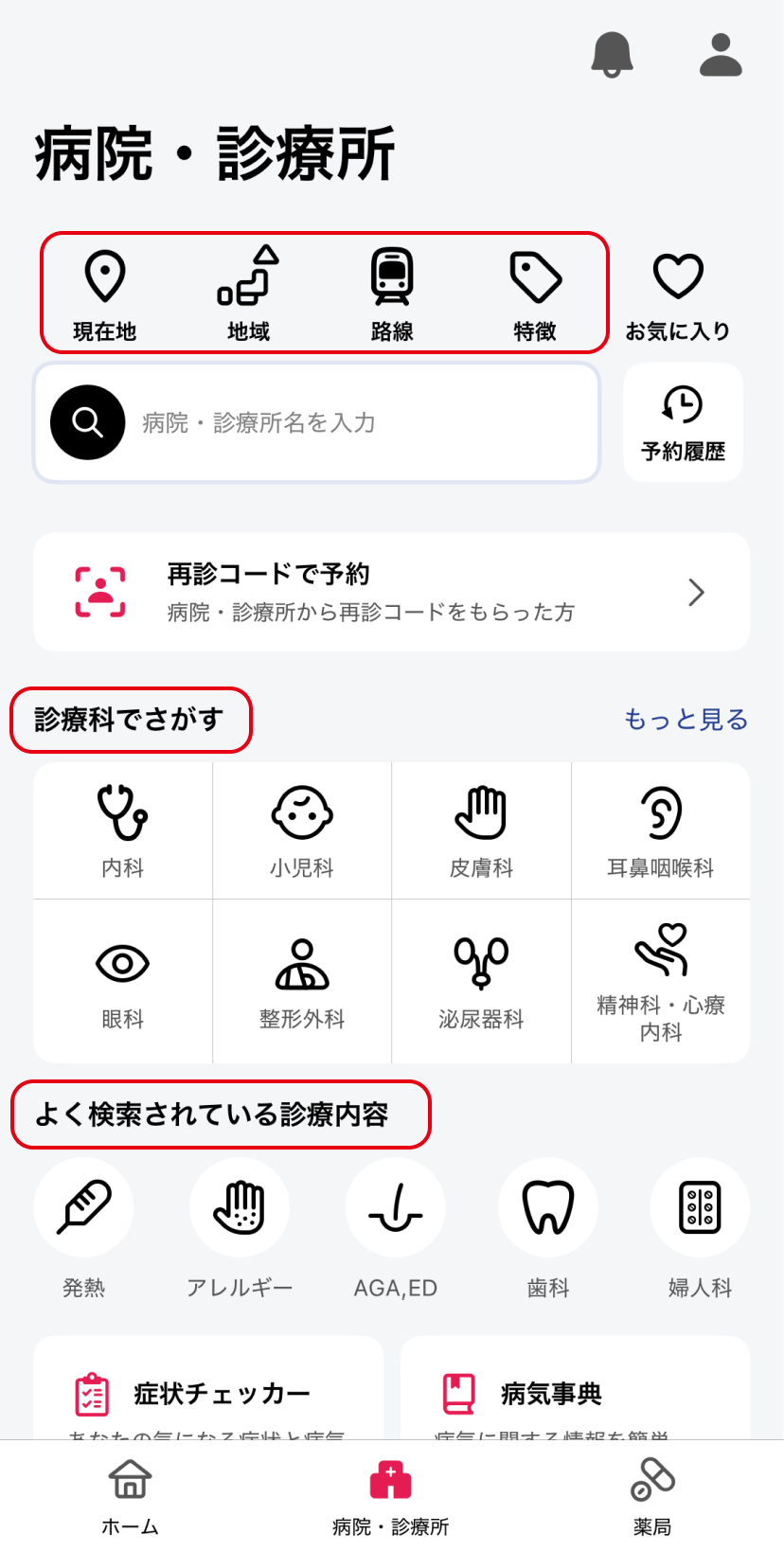Open 予約履歴 reservation history
The image size is (784, 1551).
pyautogui.click(x=683, y=422)
